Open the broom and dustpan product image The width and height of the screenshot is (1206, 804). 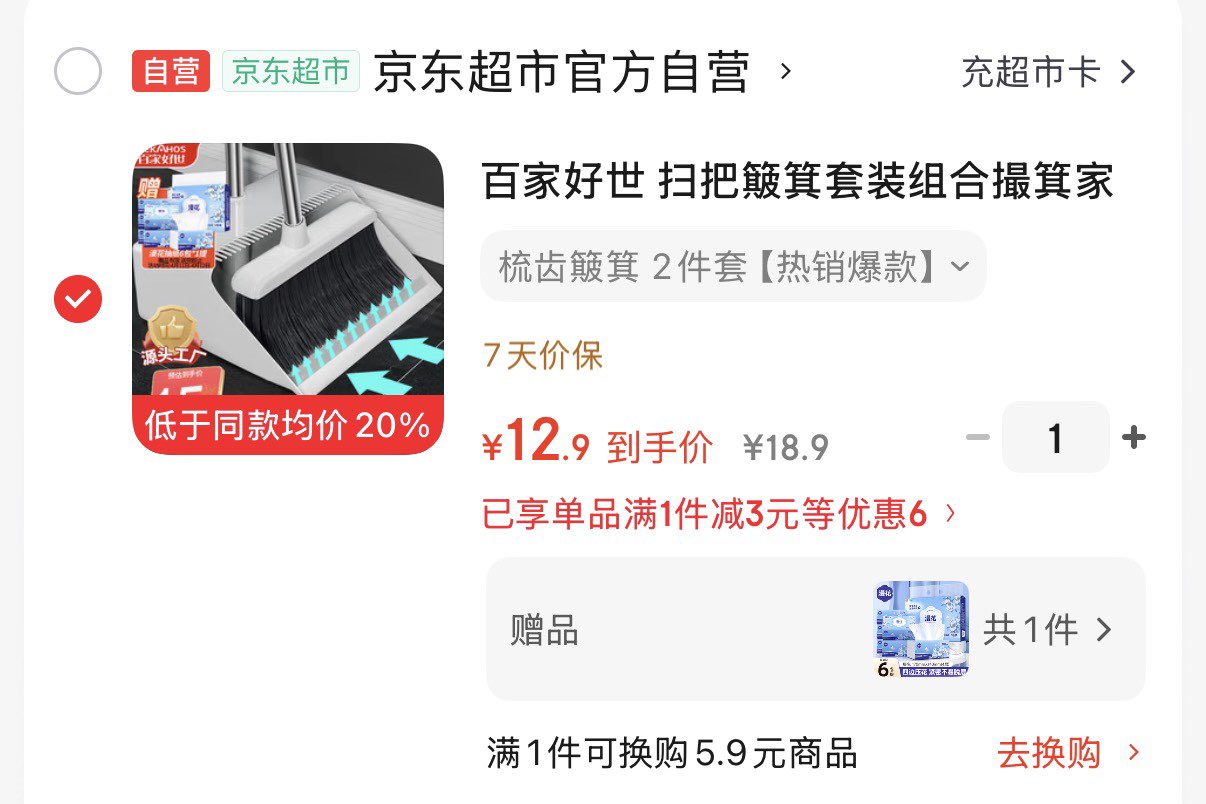click(288, 298)
